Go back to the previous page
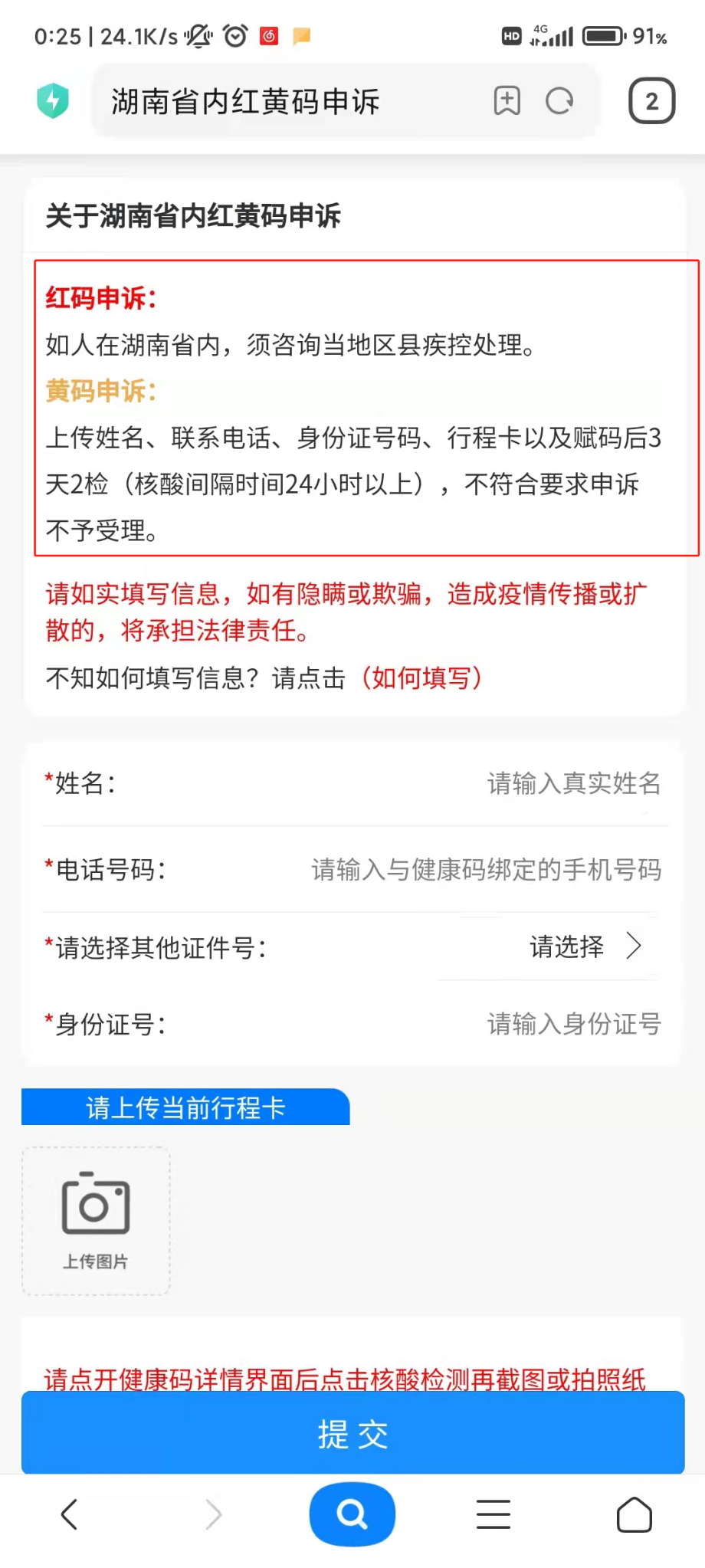705x1568 pixels. (x=70, y=1514)
